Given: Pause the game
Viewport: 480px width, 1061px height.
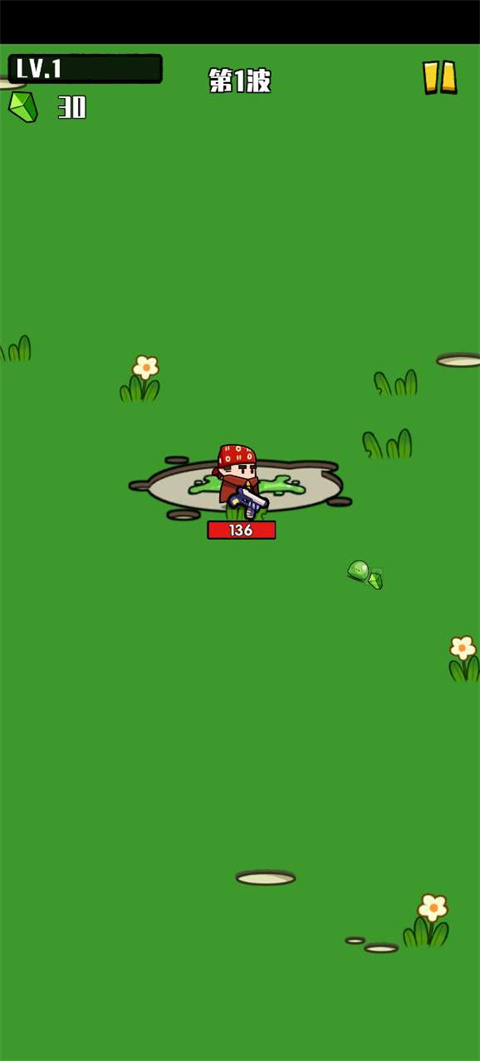Looking at the screenshot, I should click(x=440, y=77).
